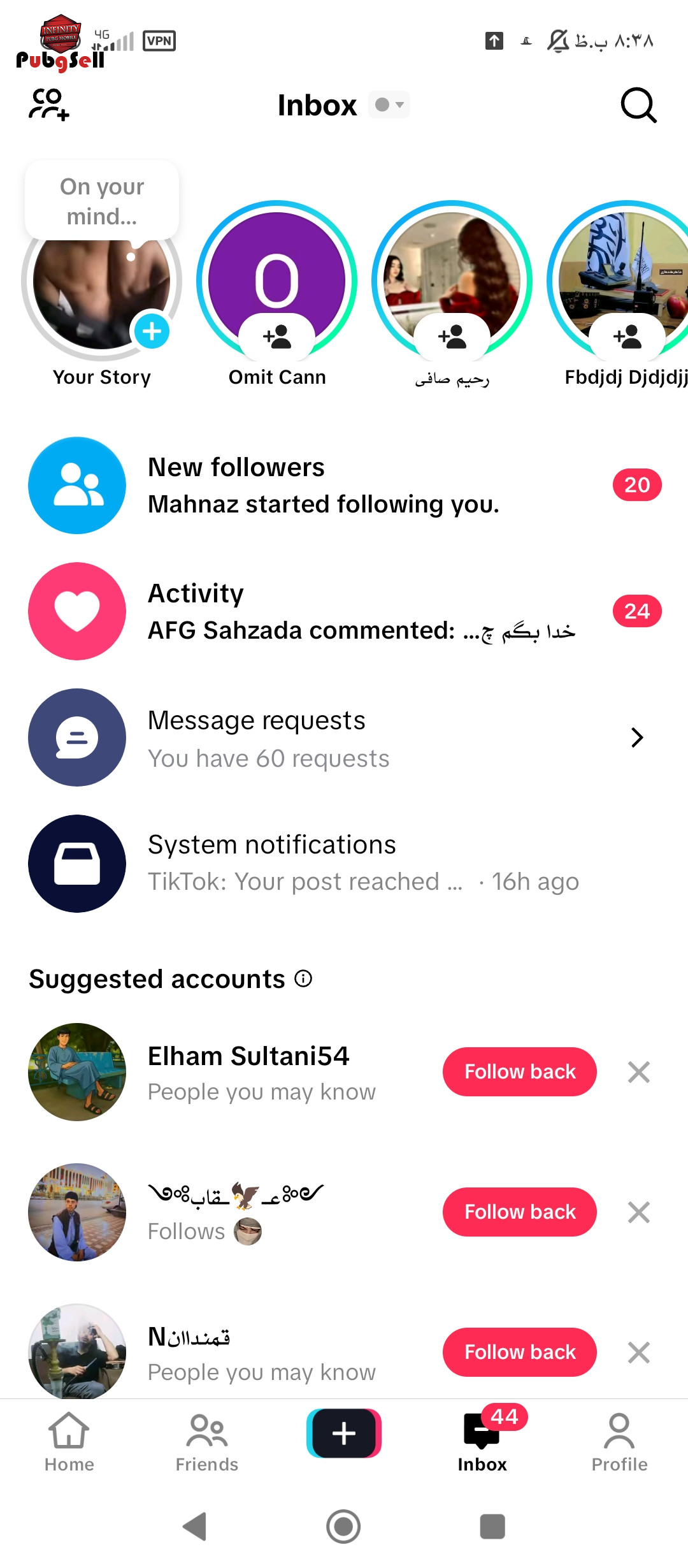
Task: Dismiss Elham Sultani54 suggestion
Action: click(638, 1072)
